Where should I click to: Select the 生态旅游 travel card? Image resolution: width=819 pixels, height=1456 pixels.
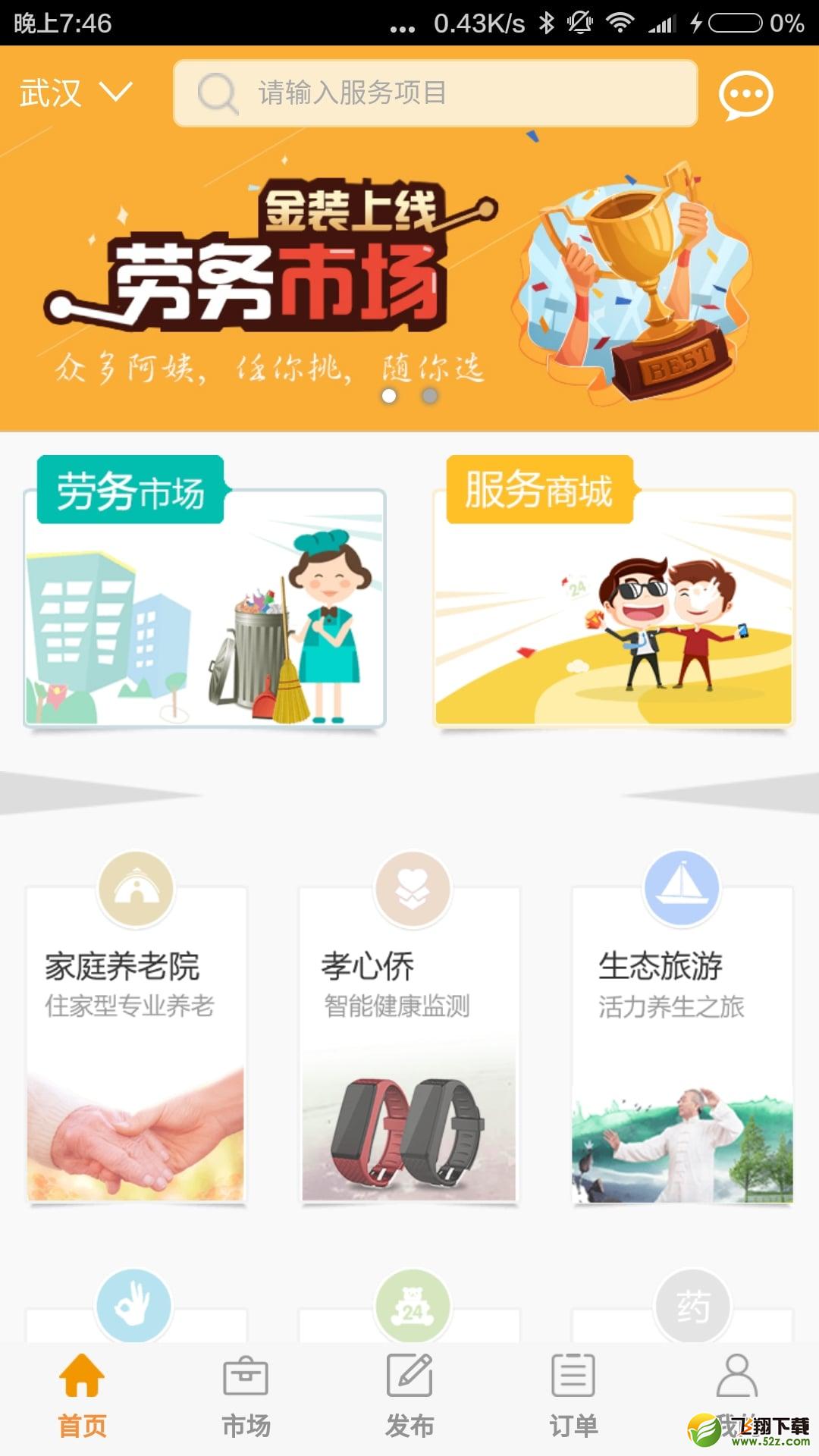click(x=682, y=1028)
